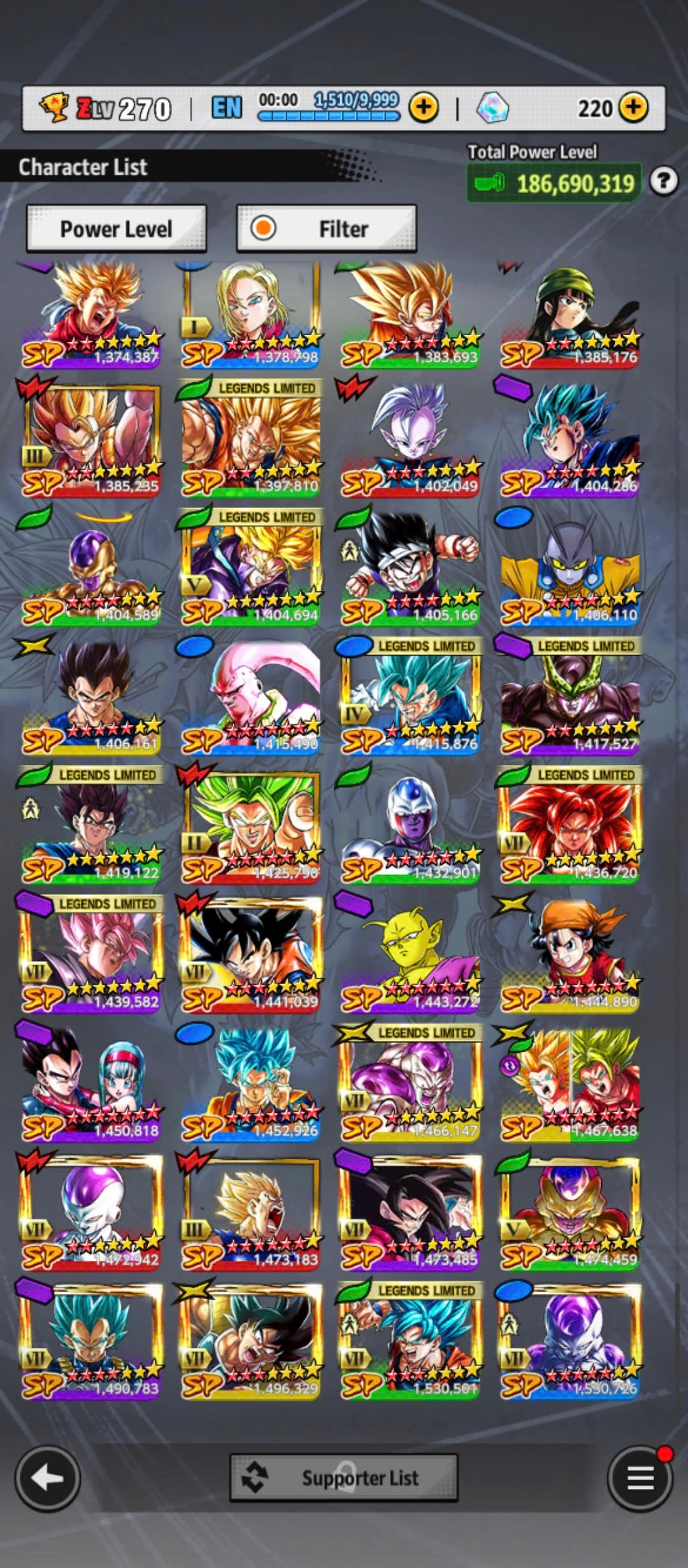The image size is (688, 1568).
Task: View the character with power 1,496,329
Action: click(251, 1342)
